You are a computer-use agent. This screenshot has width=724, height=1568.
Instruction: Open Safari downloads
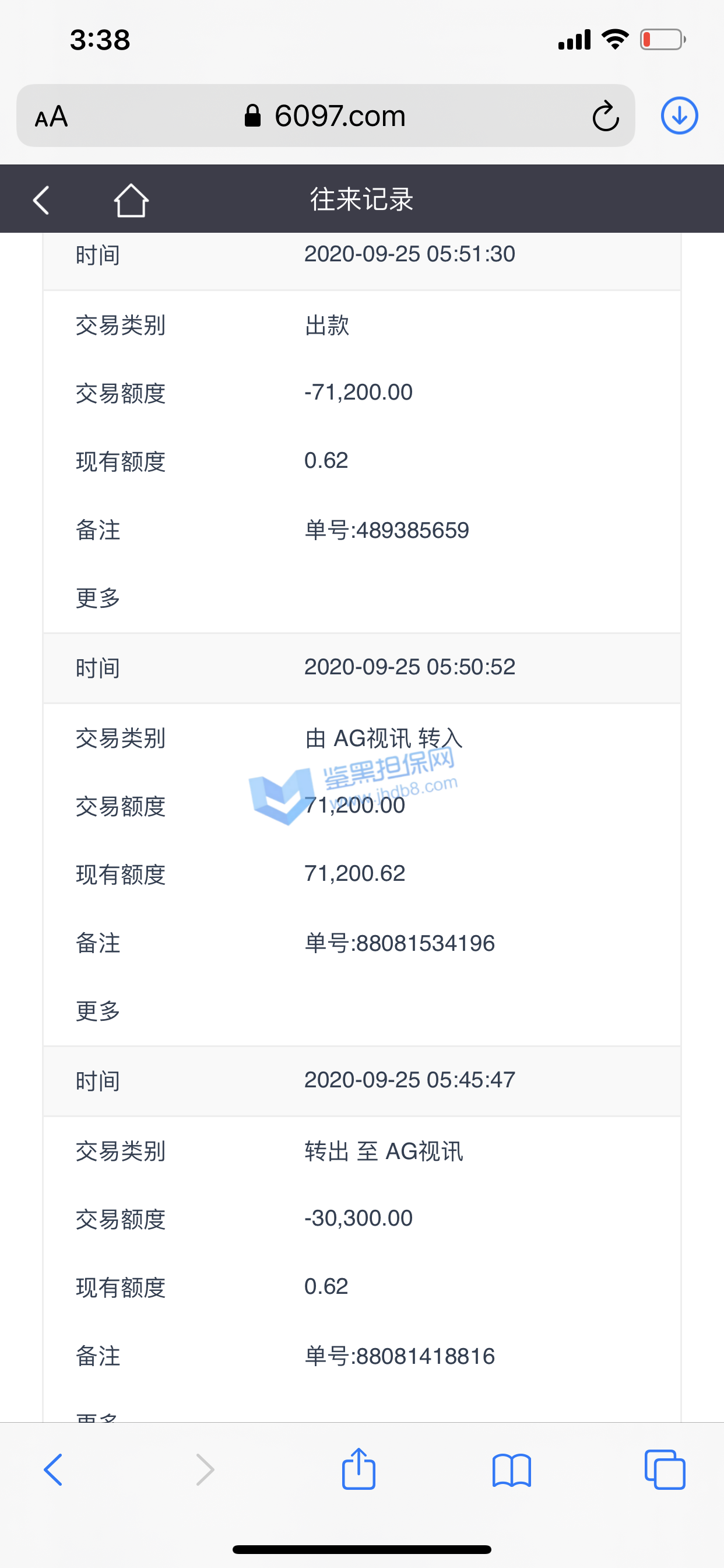point(679,116)
